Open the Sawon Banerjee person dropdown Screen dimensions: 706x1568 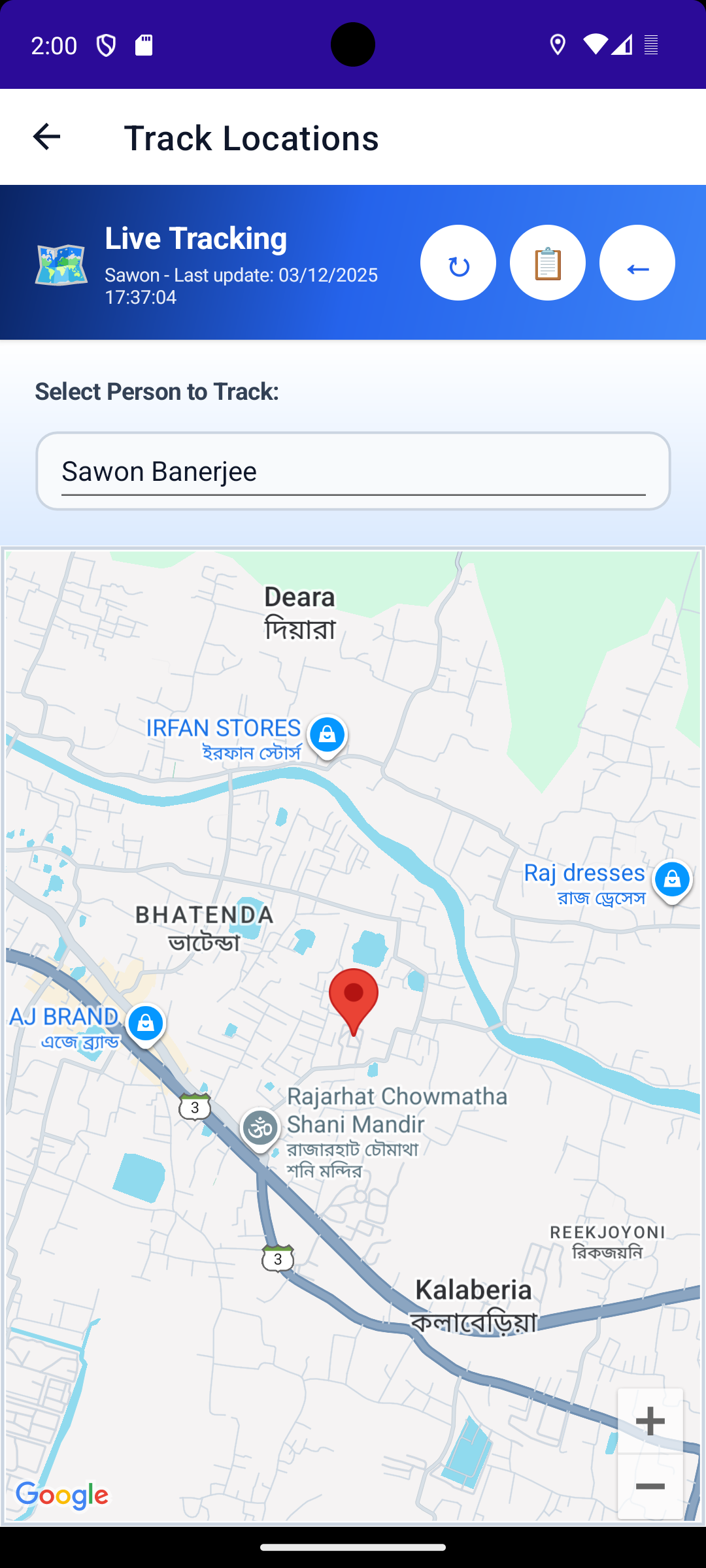[353, 471]
